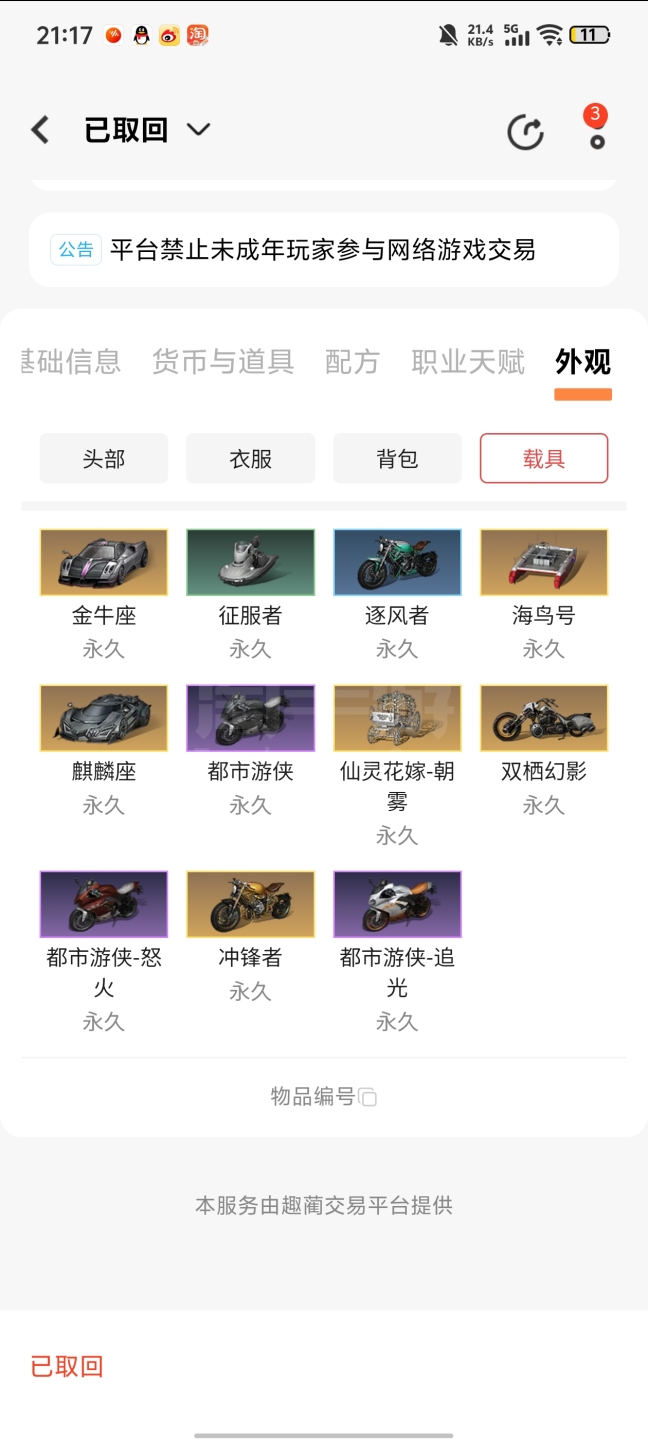This screenshot has width=648, height=1440.
Task: Switch to the 基础信息 tab
Action: point(72,362)
